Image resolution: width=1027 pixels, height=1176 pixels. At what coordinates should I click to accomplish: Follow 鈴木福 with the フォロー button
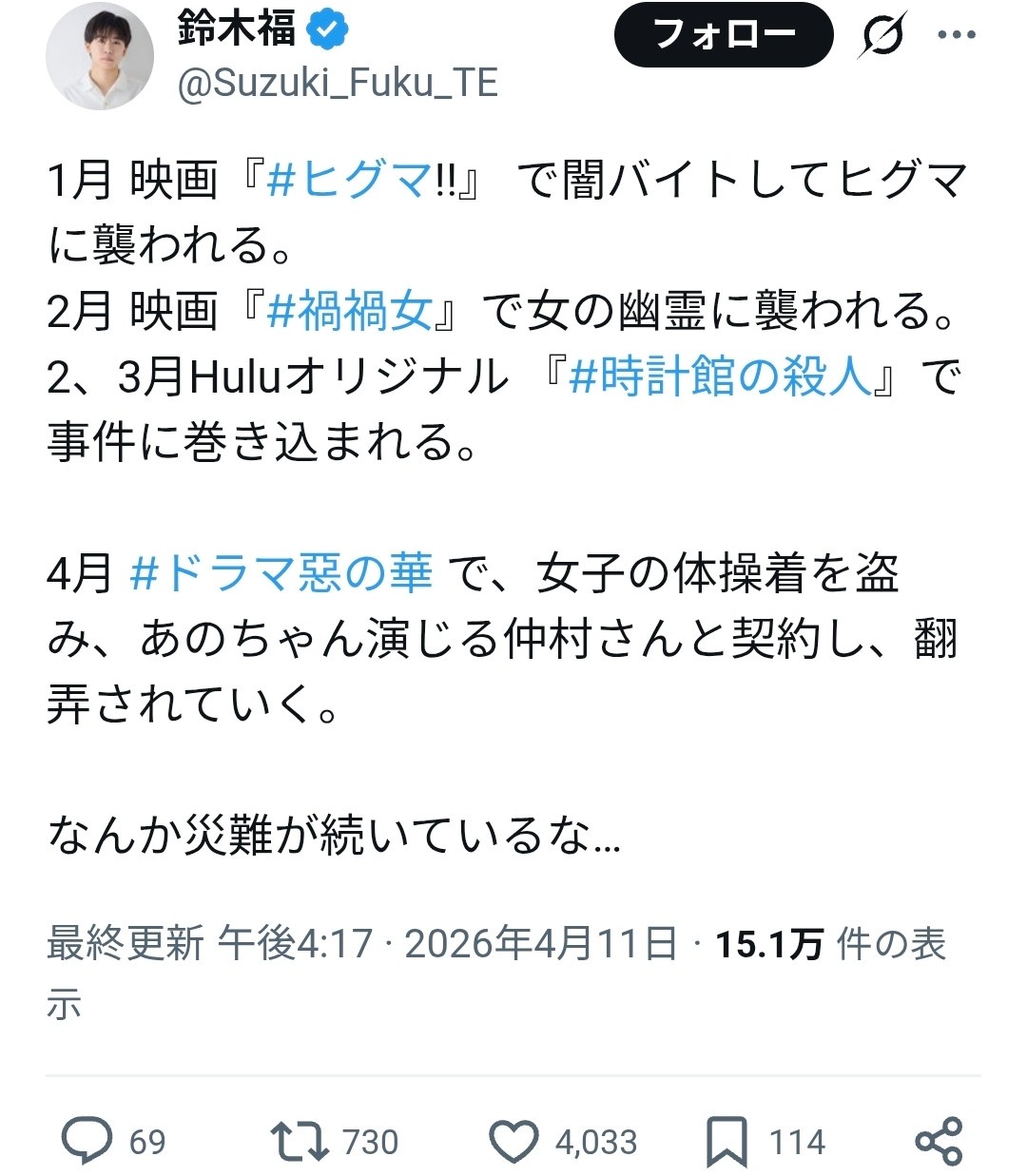pyautogui.click(x=724, y=35)
